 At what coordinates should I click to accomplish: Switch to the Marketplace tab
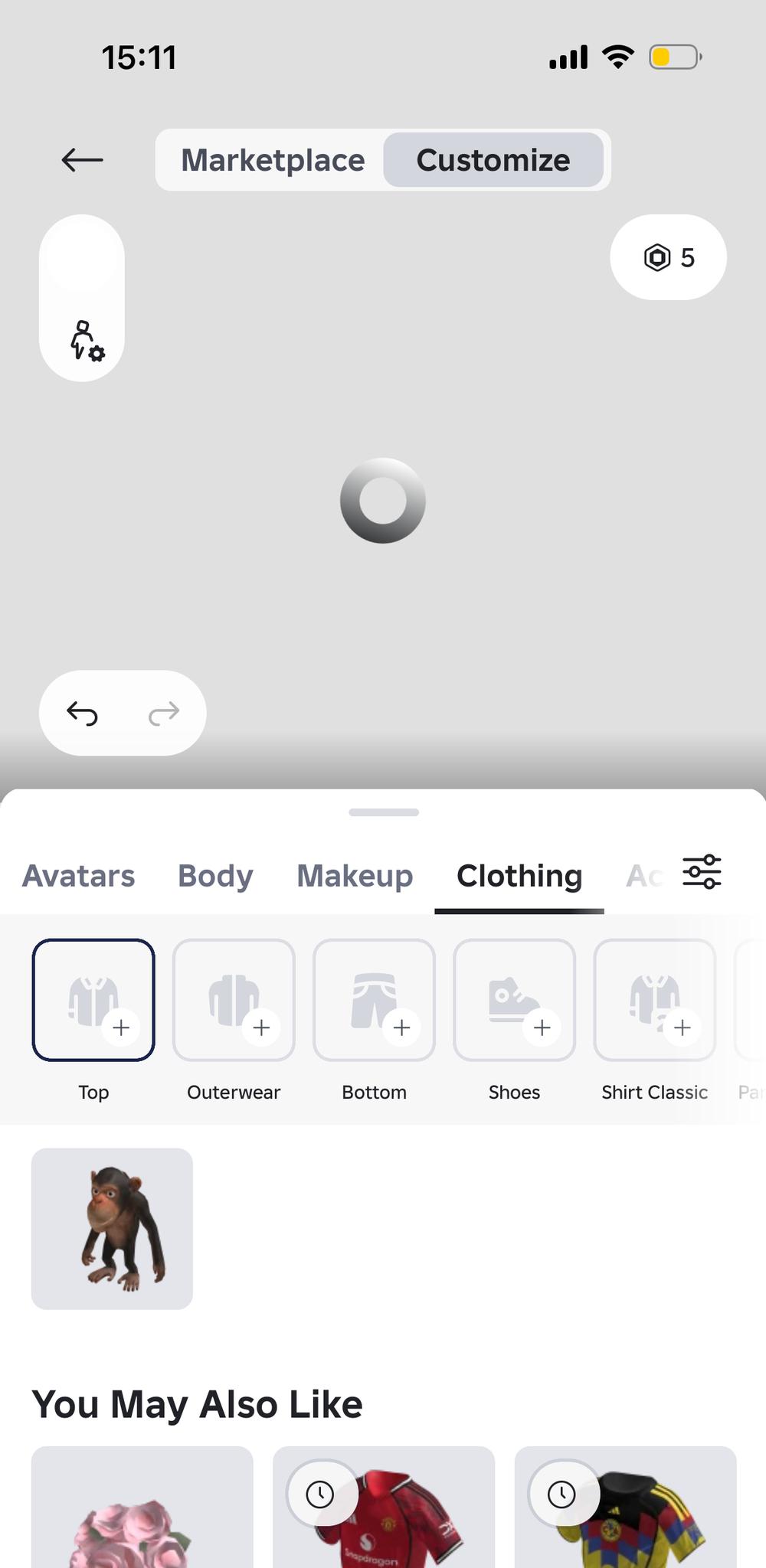(x=273, y=161)
